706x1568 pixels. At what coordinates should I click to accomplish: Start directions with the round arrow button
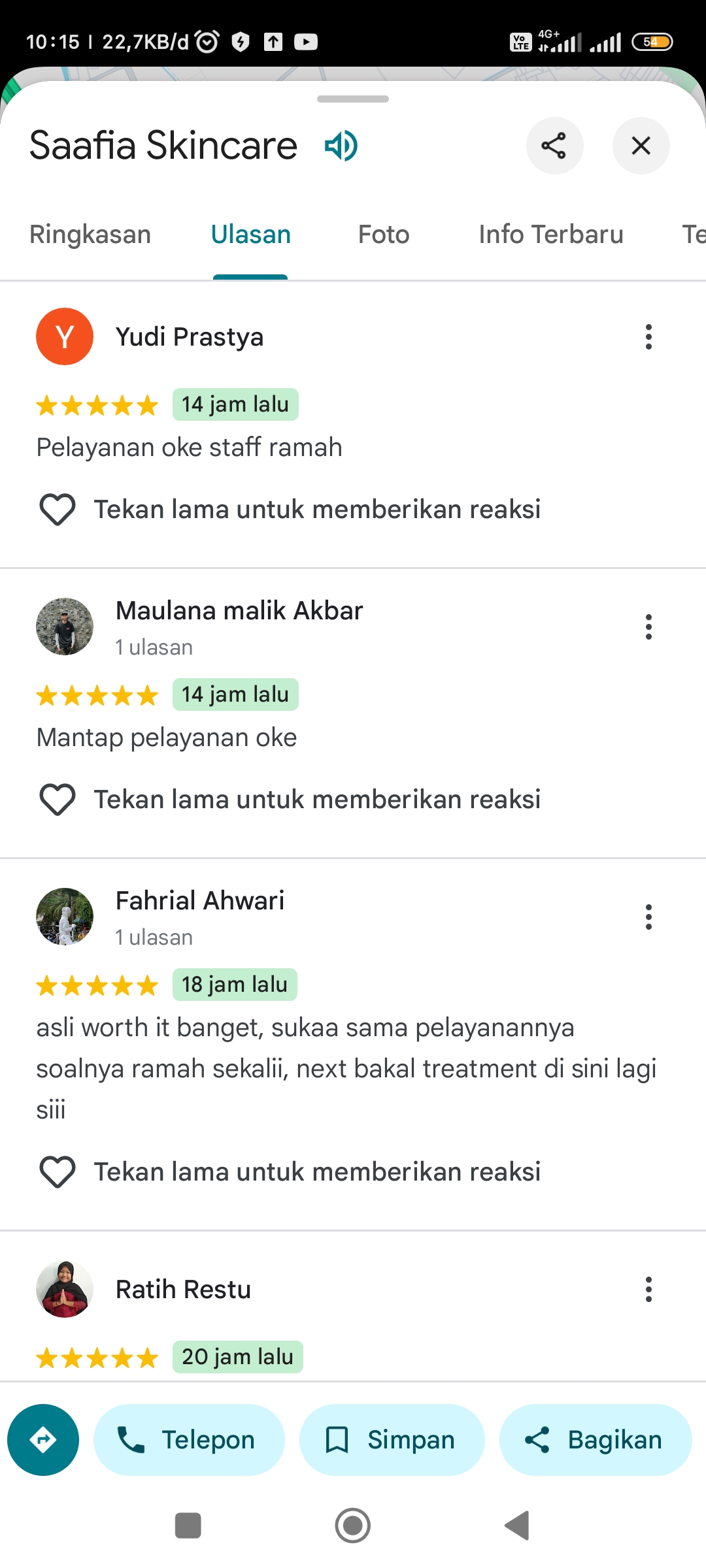click(43, 1440)
